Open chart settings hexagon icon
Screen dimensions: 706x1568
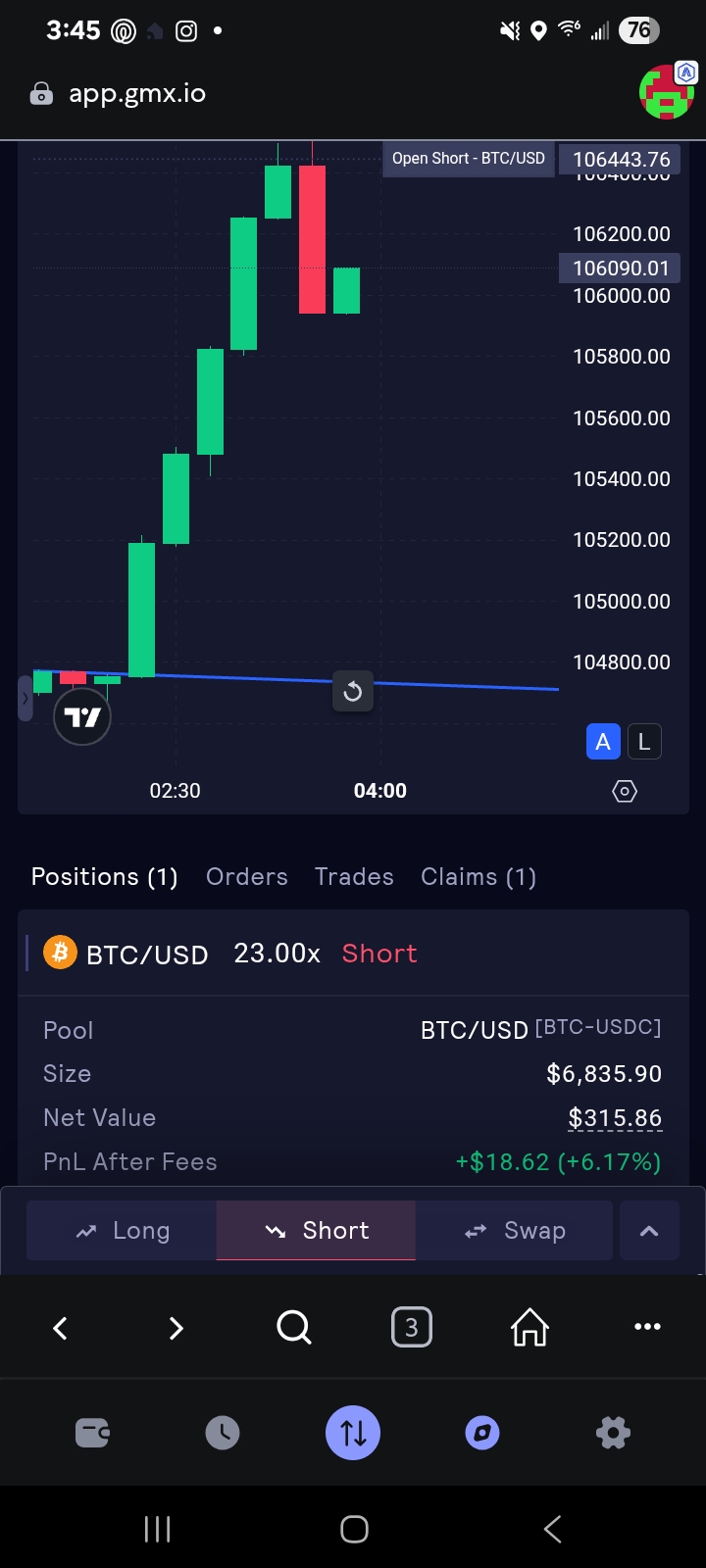pos(625,791)
